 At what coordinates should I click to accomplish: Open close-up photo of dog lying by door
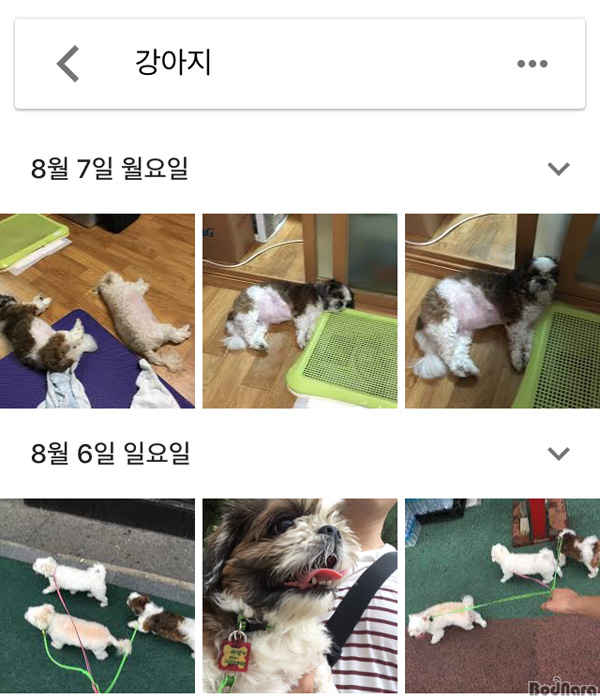coord(502,311)
